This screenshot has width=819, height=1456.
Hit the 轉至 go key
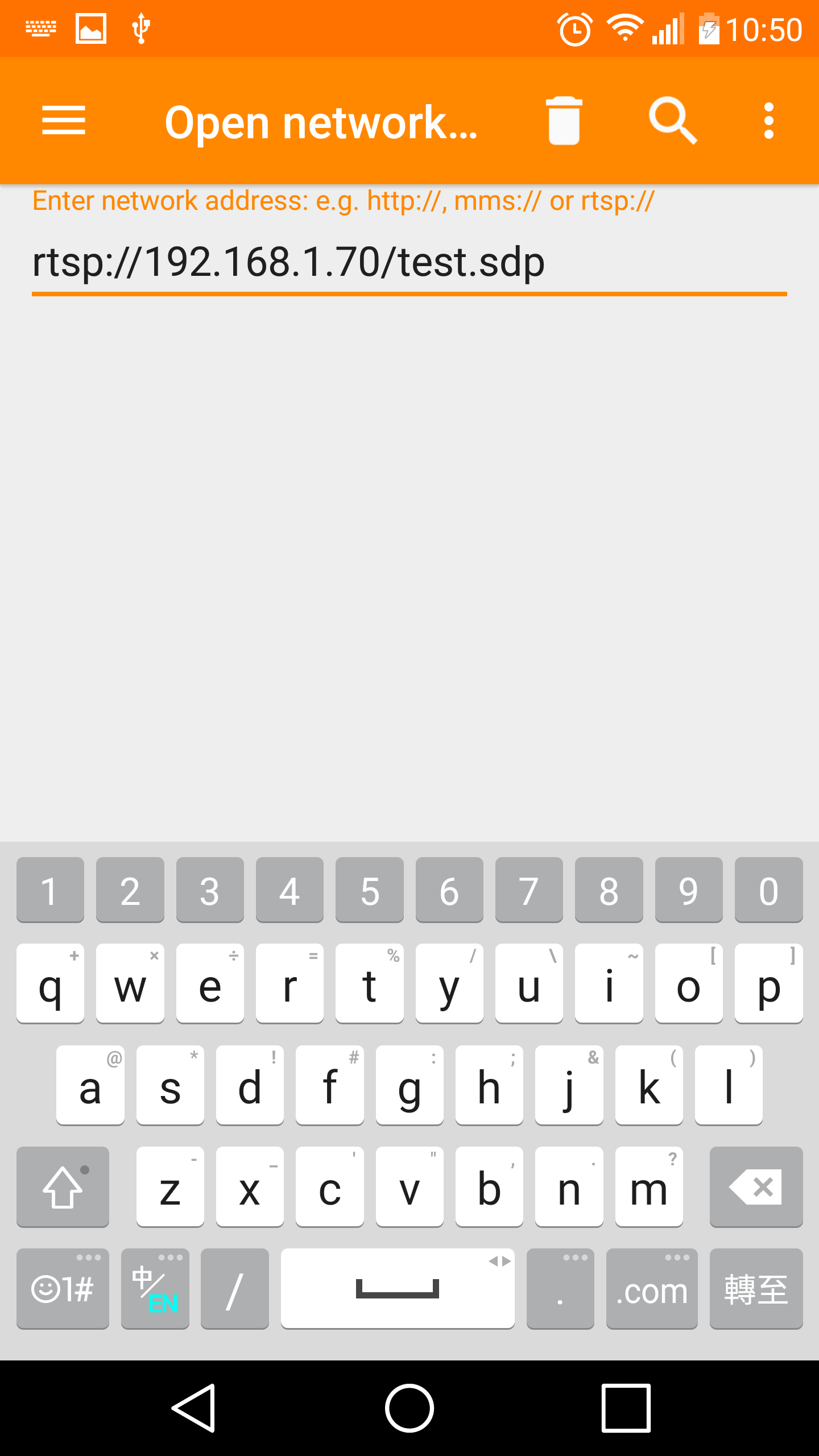click(756, 1289)
